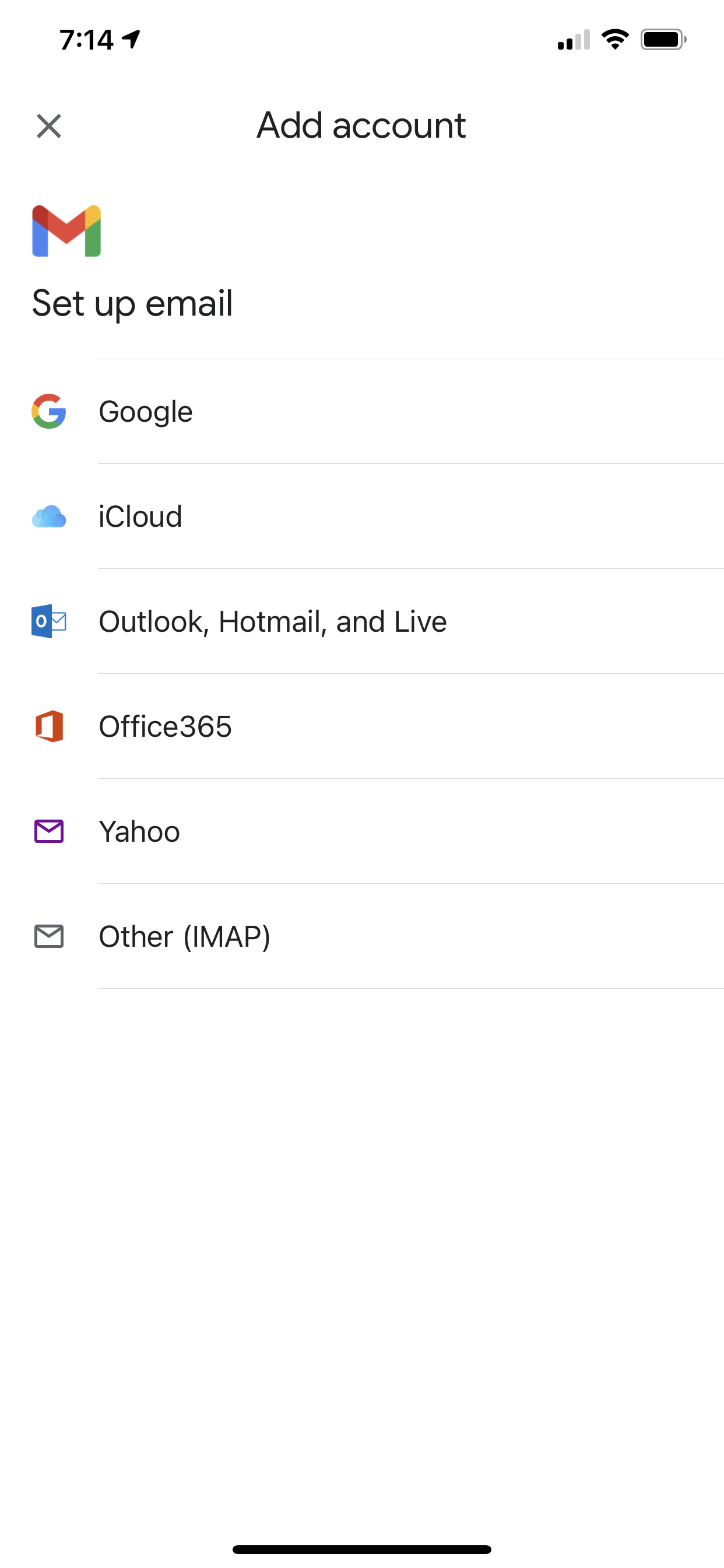Tap the Office365 icon
This screenshot has width=724, height=1568.
pos(48,726)
